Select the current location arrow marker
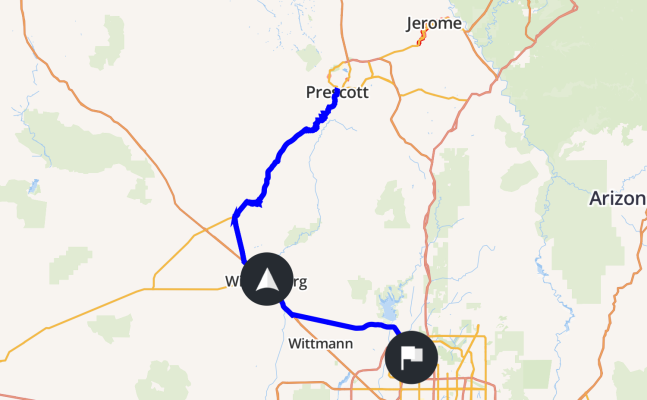 tap(267, 280)
